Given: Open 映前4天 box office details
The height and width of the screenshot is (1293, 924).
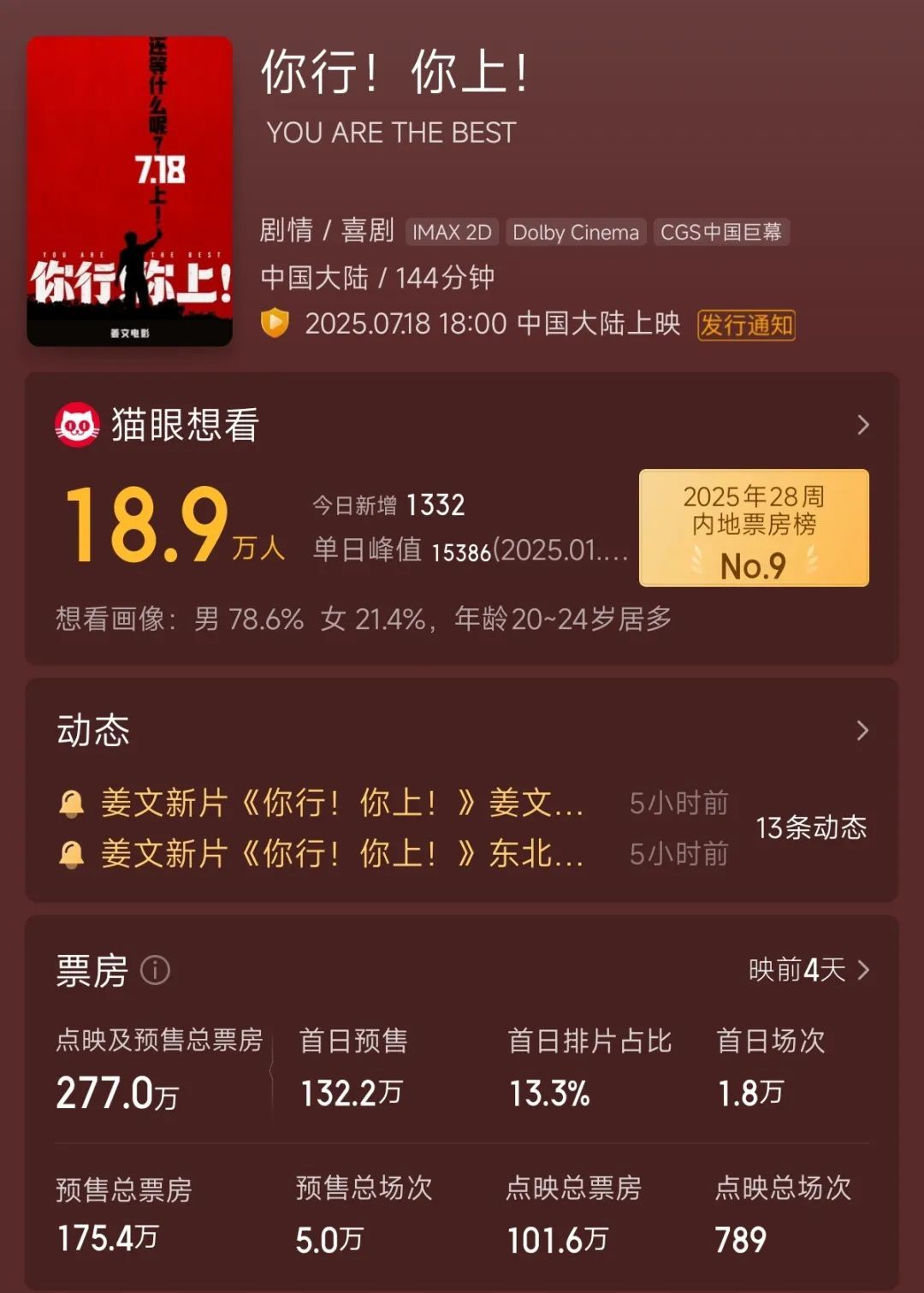Looking at the screenshot, I should pos(808,970).
